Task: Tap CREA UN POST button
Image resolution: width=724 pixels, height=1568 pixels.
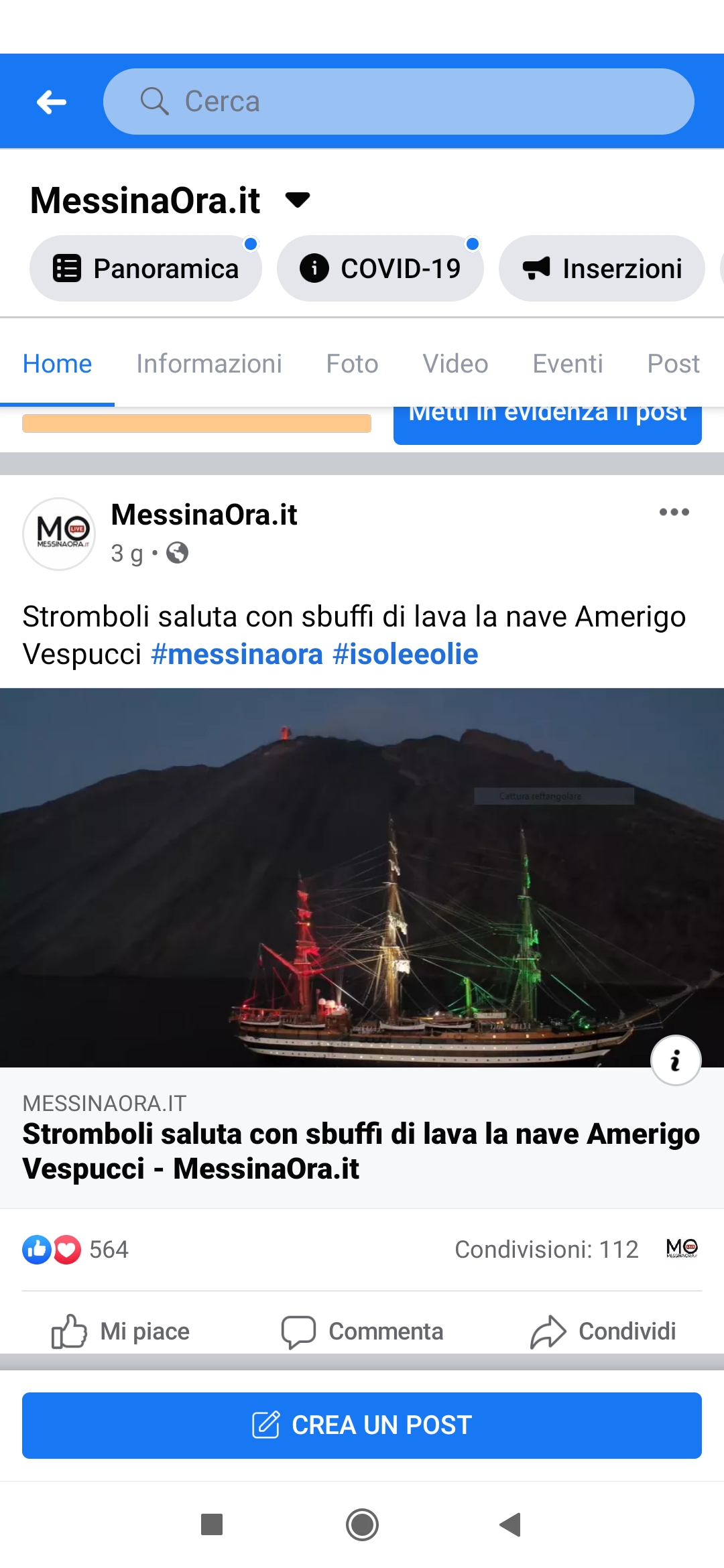Action: pyautogui.click(x=362, y=1425)
